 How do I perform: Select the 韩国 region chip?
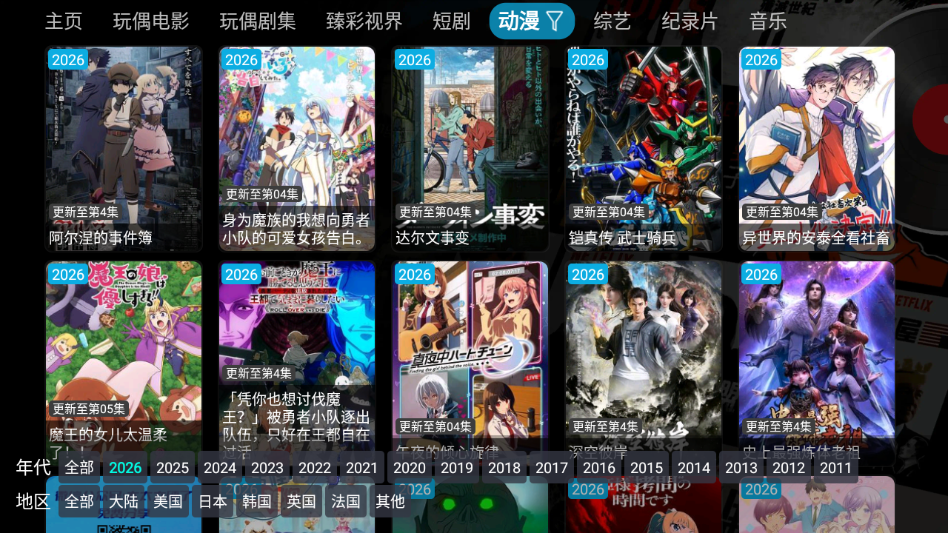tap(257, 501)
